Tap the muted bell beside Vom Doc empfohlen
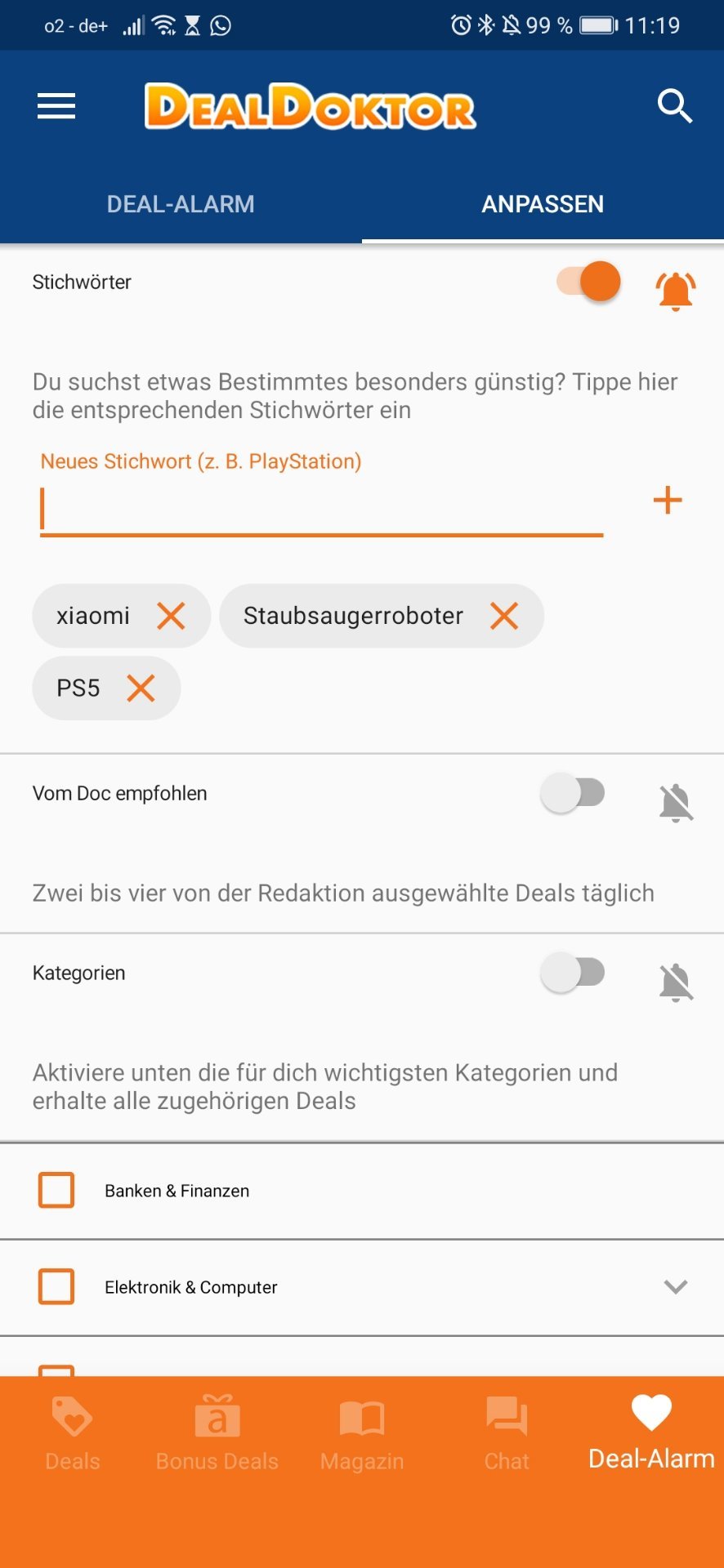 [676, 802]
